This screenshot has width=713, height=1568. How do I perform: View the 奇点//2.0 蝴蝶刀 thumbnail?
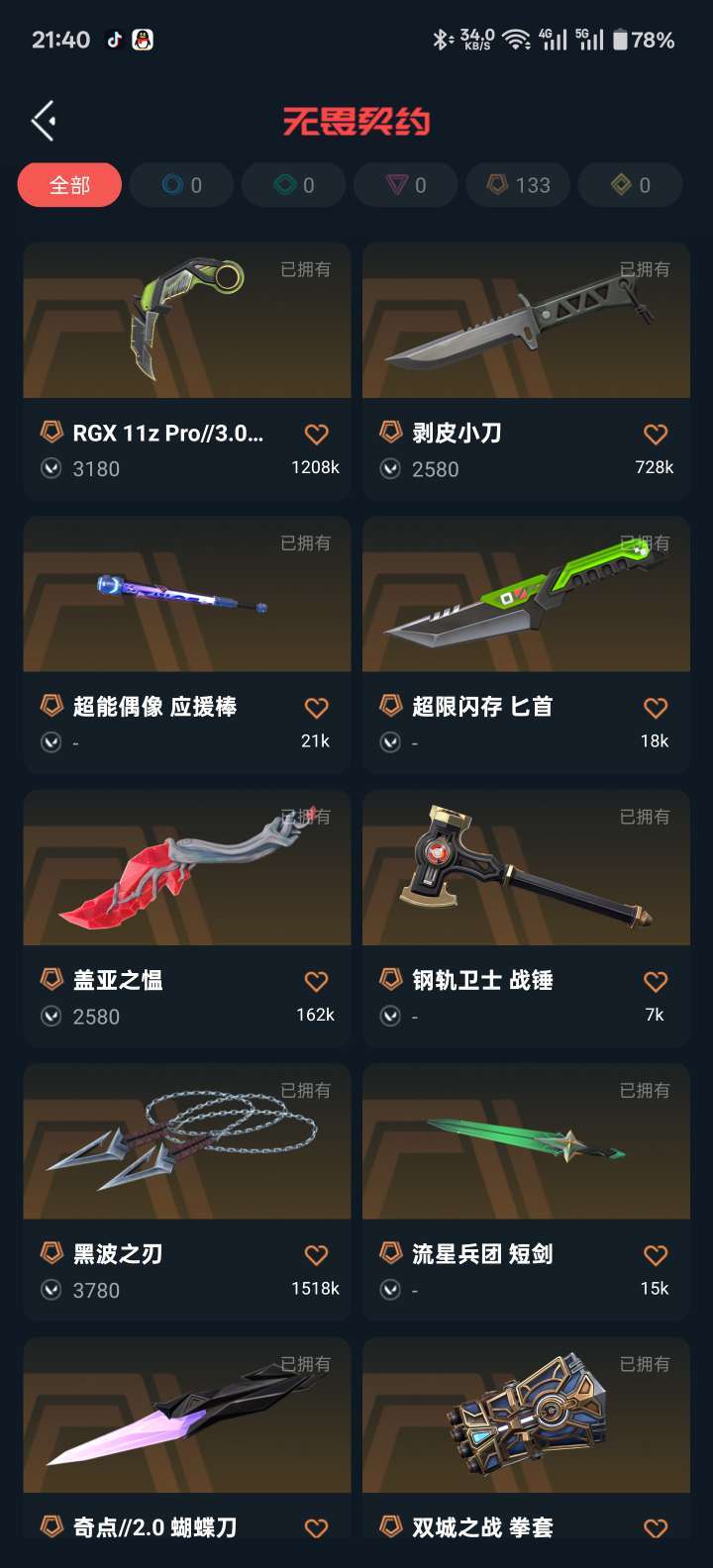click(186, 1417)
